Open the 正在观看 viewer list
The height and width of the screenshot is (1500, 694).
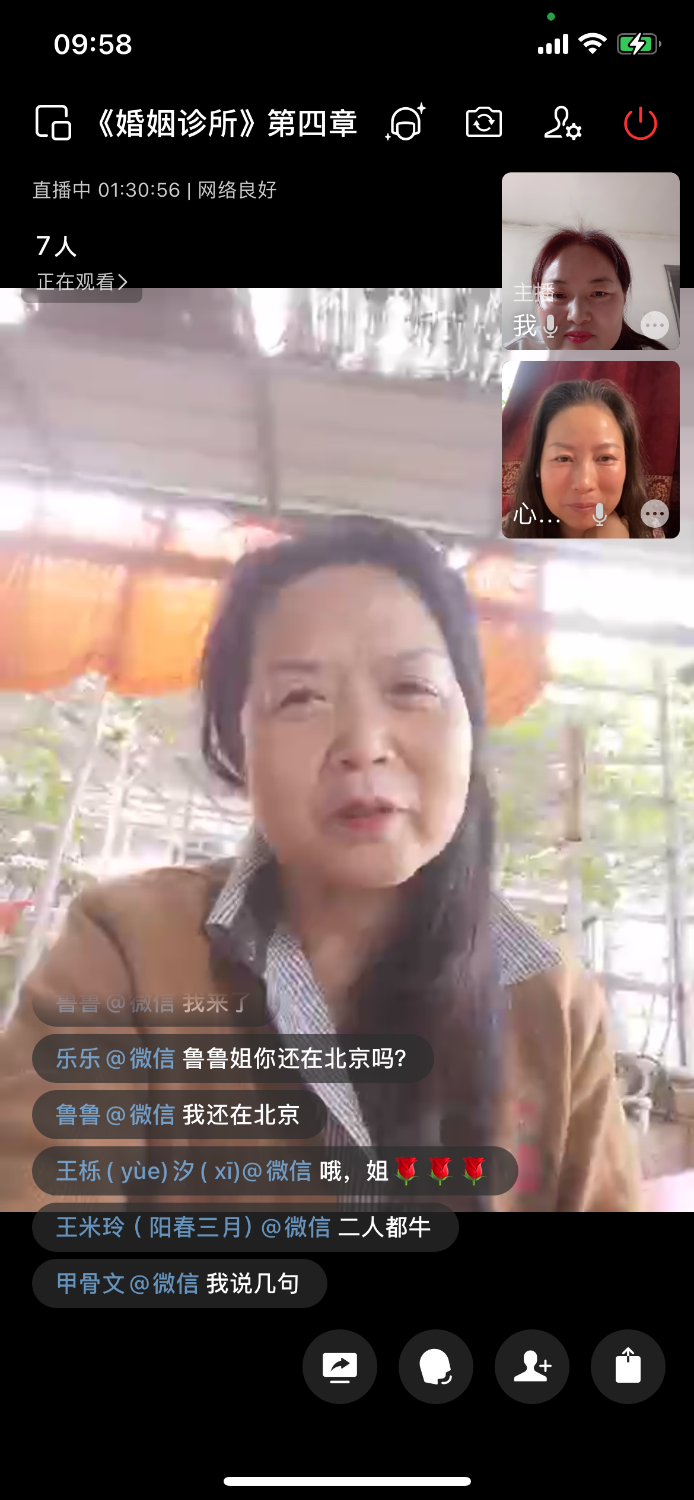[x=82, y=282]
